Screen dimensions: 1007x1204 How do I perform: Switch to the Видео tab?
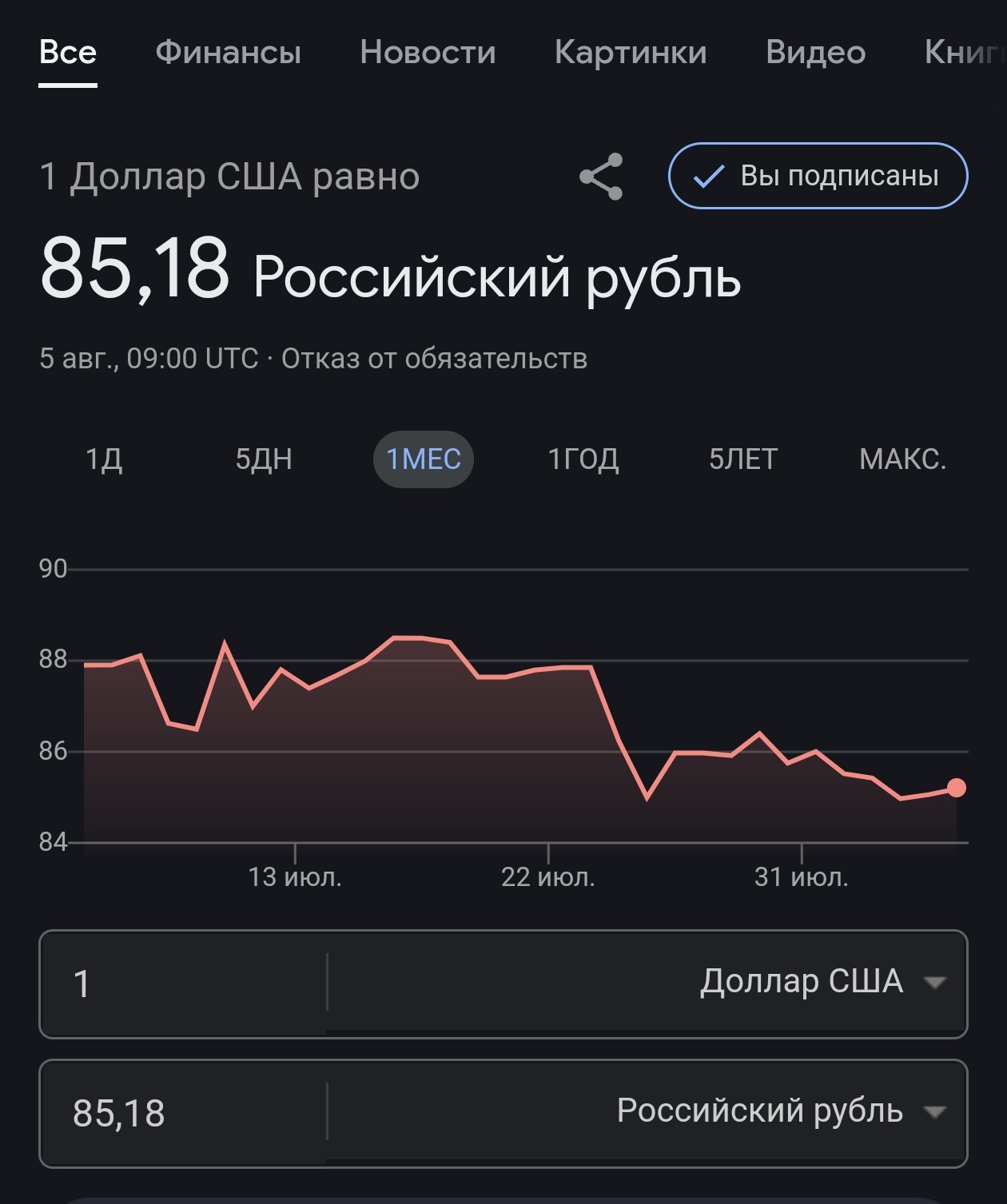click(815, 53)
